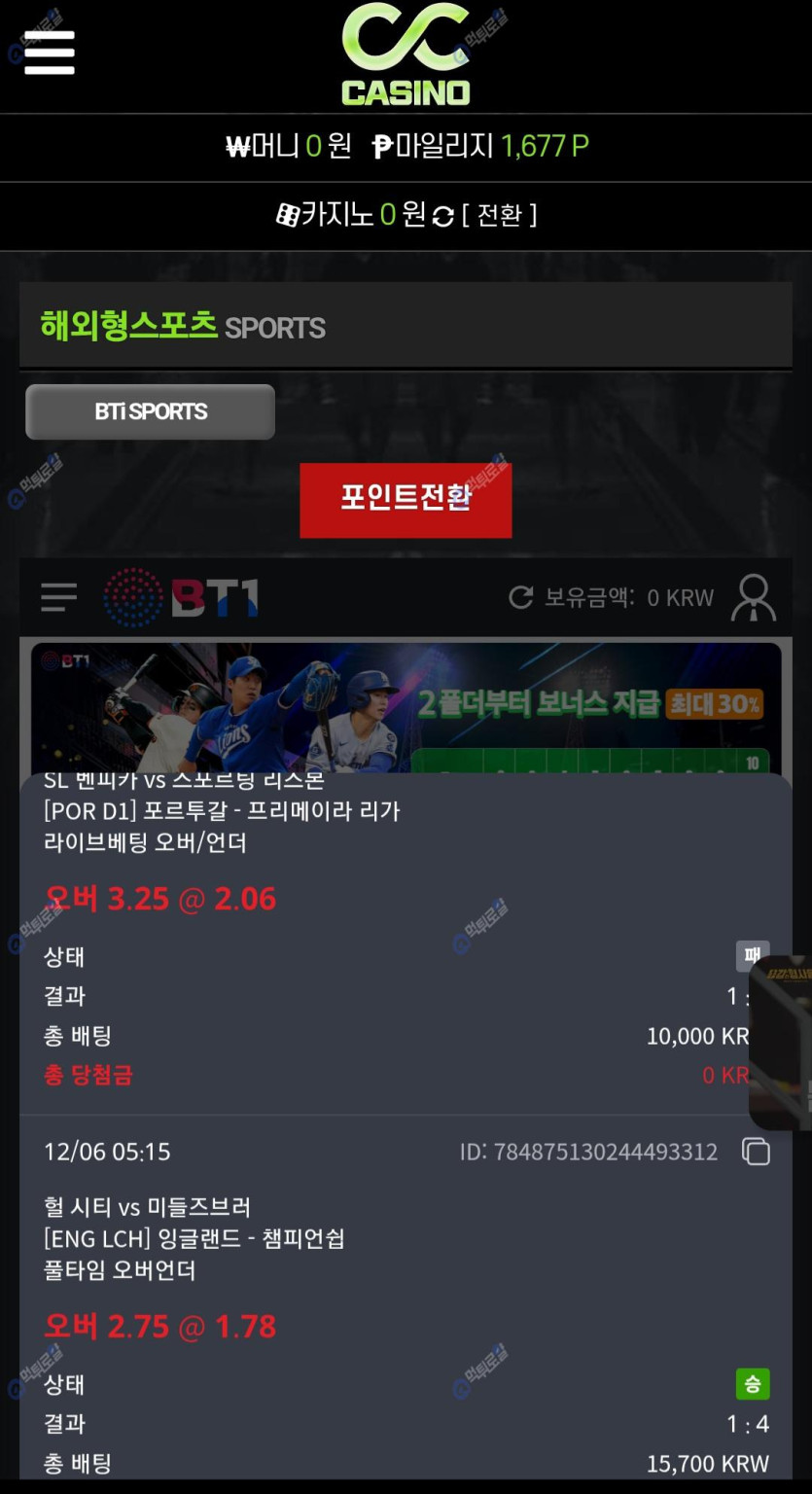Tap the red 포인트전환 button
The height and width of the screenshot is (1494, 812).
coord(406,500)
